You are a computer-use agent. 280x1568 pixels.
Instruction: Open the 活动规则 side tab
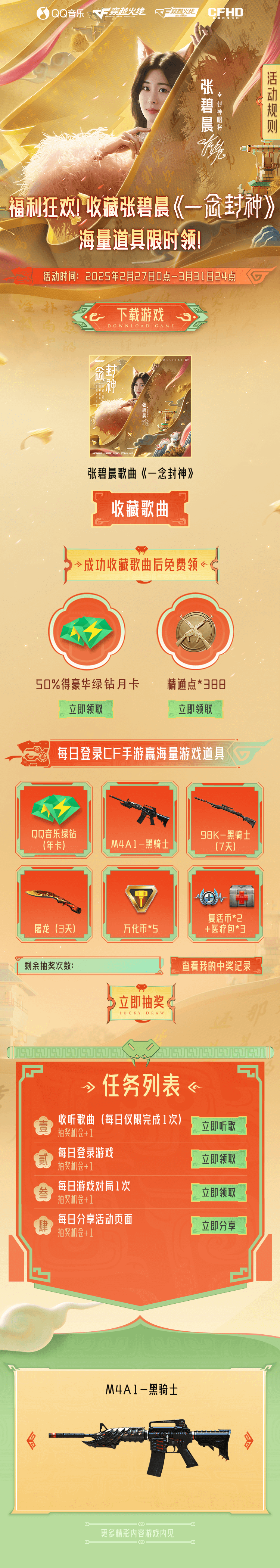click(x=271, y=102)
